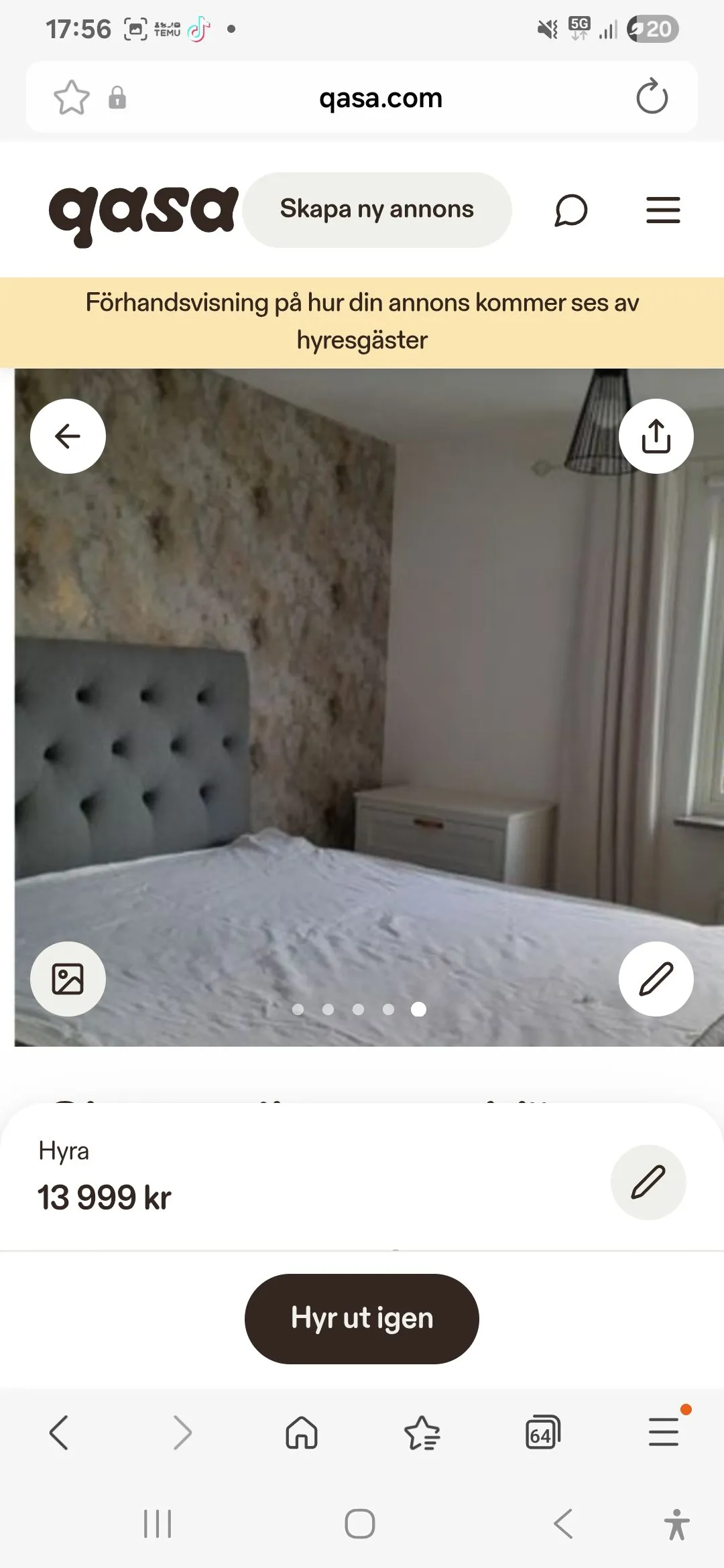Screen dimensions: 724x1568
Task: Mute notifications via the sound icon in status bar
Action: tap(548, 28)
